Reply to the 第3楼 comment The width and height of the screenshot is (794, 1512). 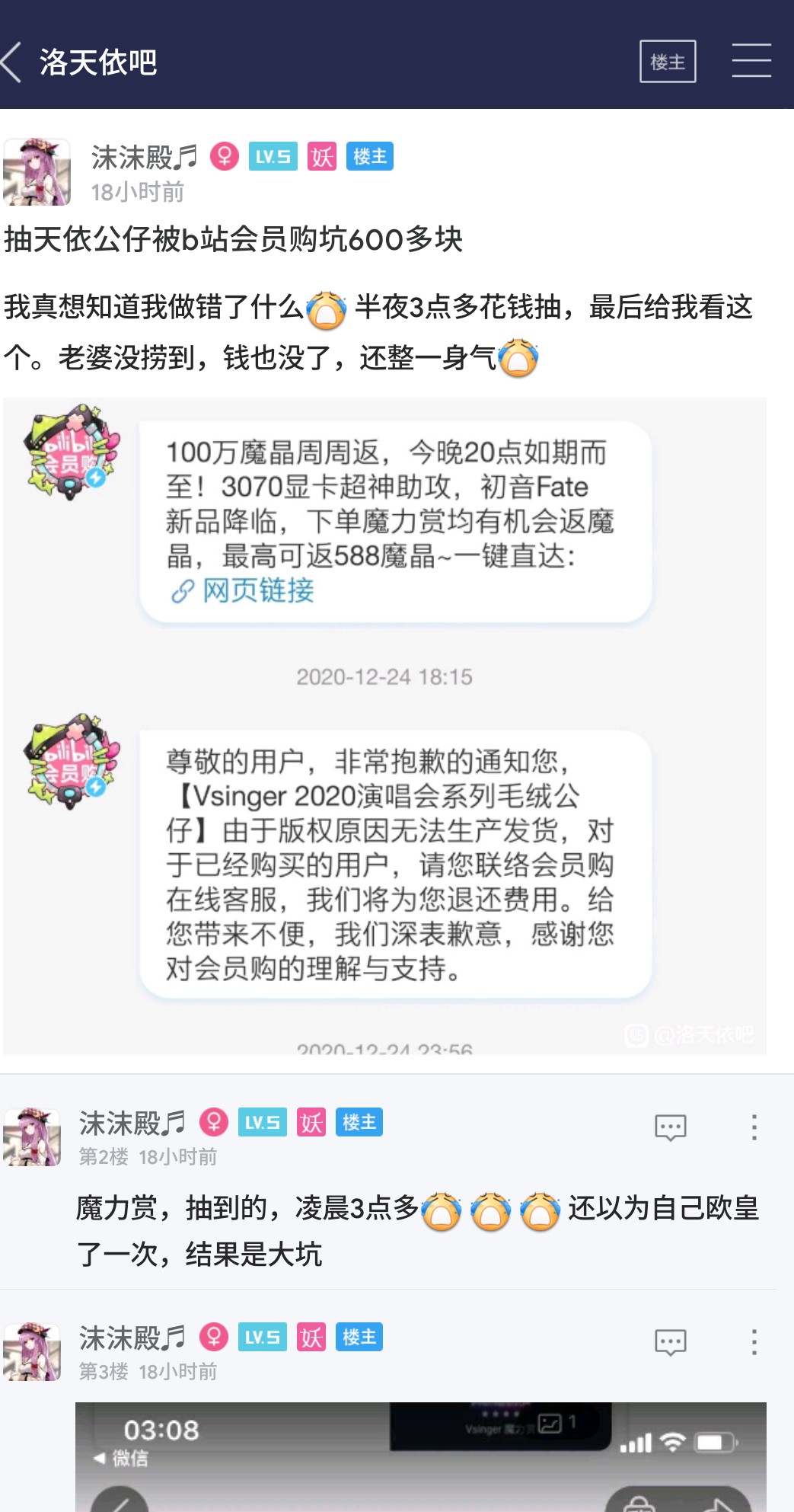(671, 1341)
